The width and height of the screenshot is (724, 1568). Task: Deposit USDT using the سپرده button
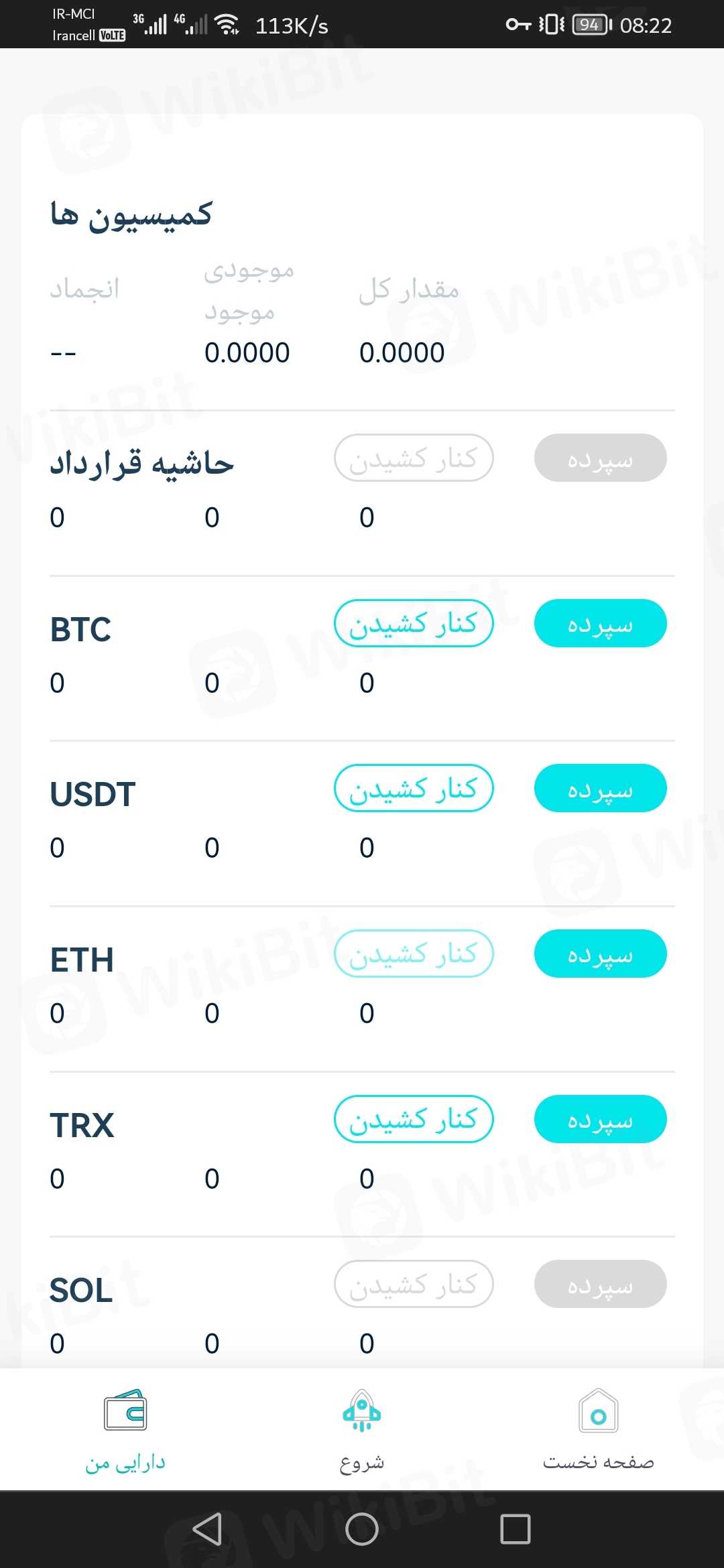(x=600, y=788)
